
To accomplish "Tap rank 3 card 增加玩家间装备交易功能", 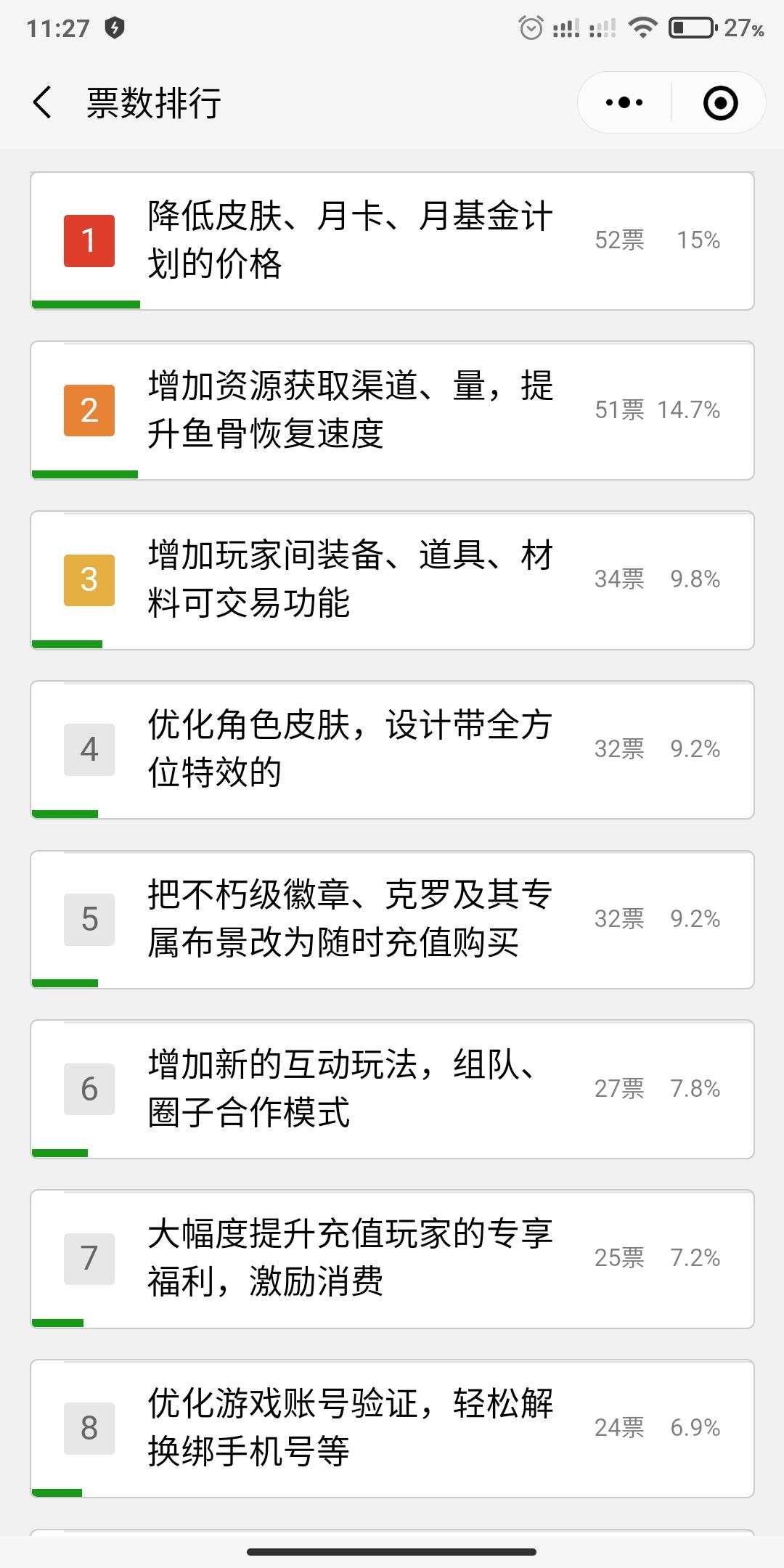I will coord(392,580).
